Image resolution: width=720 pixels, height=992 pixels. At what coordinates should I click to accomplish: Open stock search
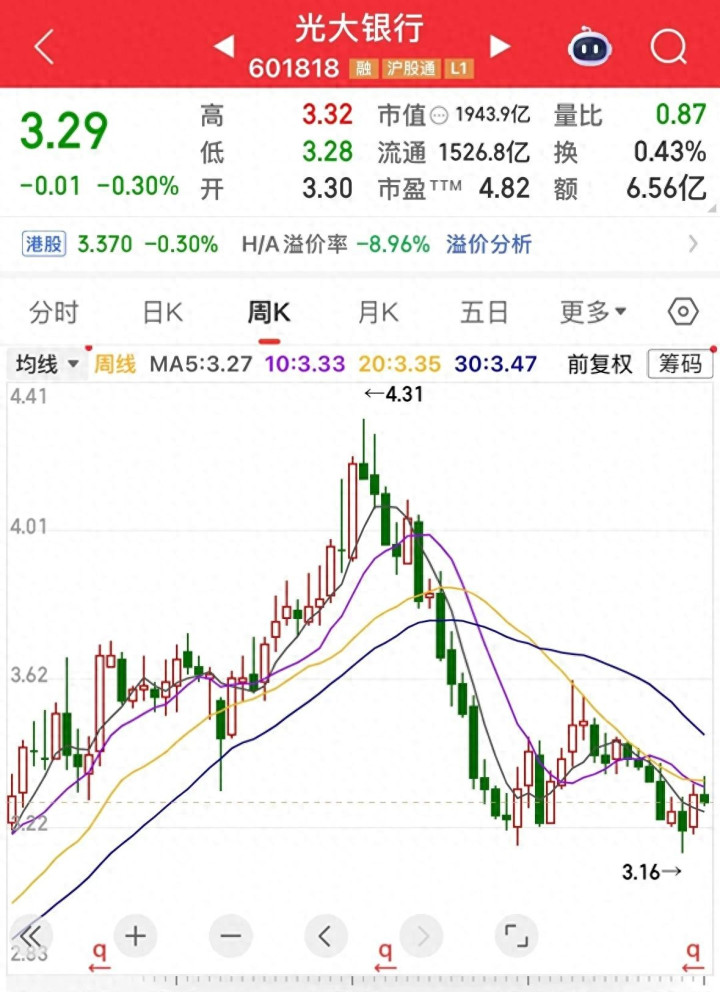667,46
